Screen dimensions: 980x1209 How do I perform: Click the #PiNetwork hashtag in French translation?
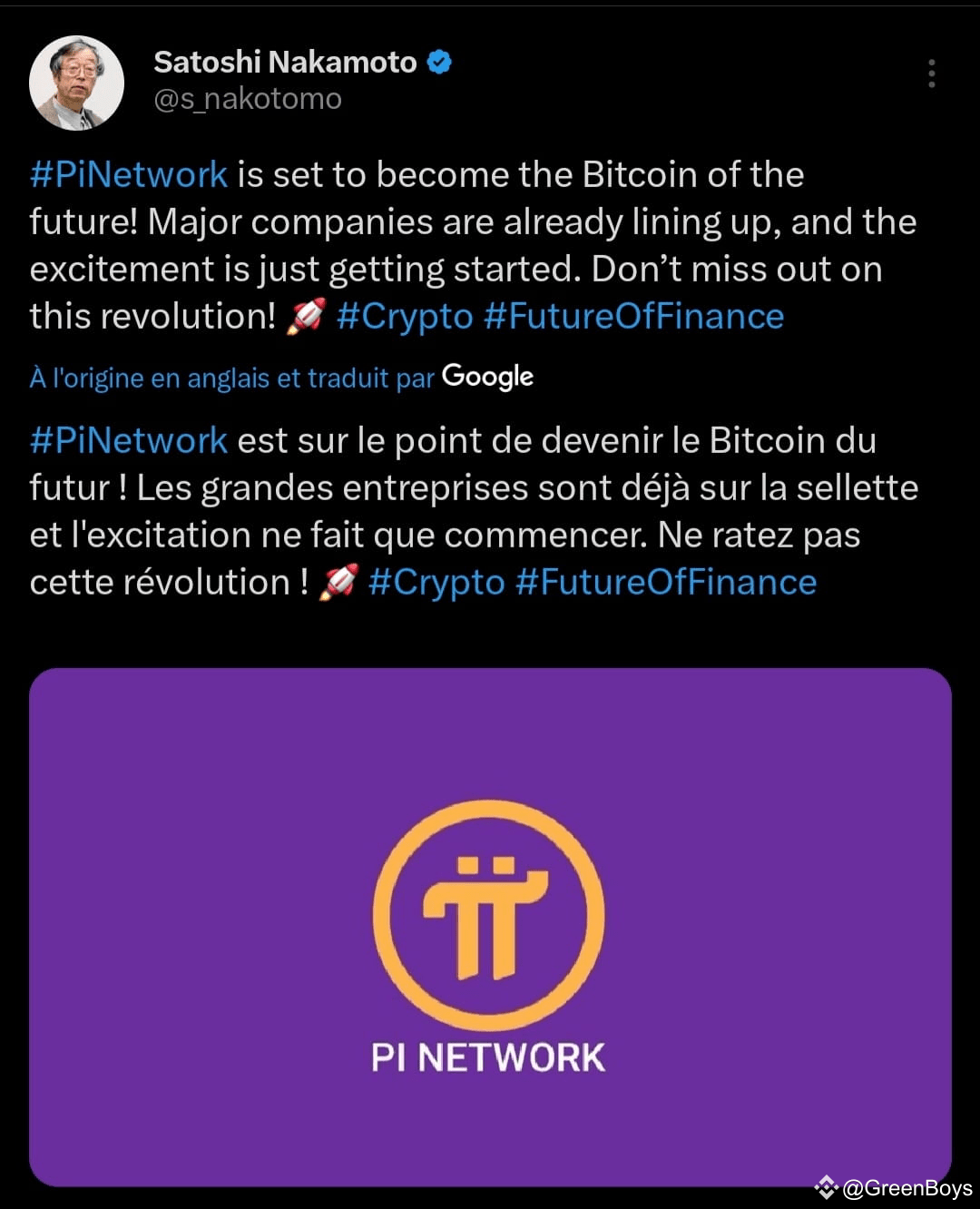coord(127,440)
